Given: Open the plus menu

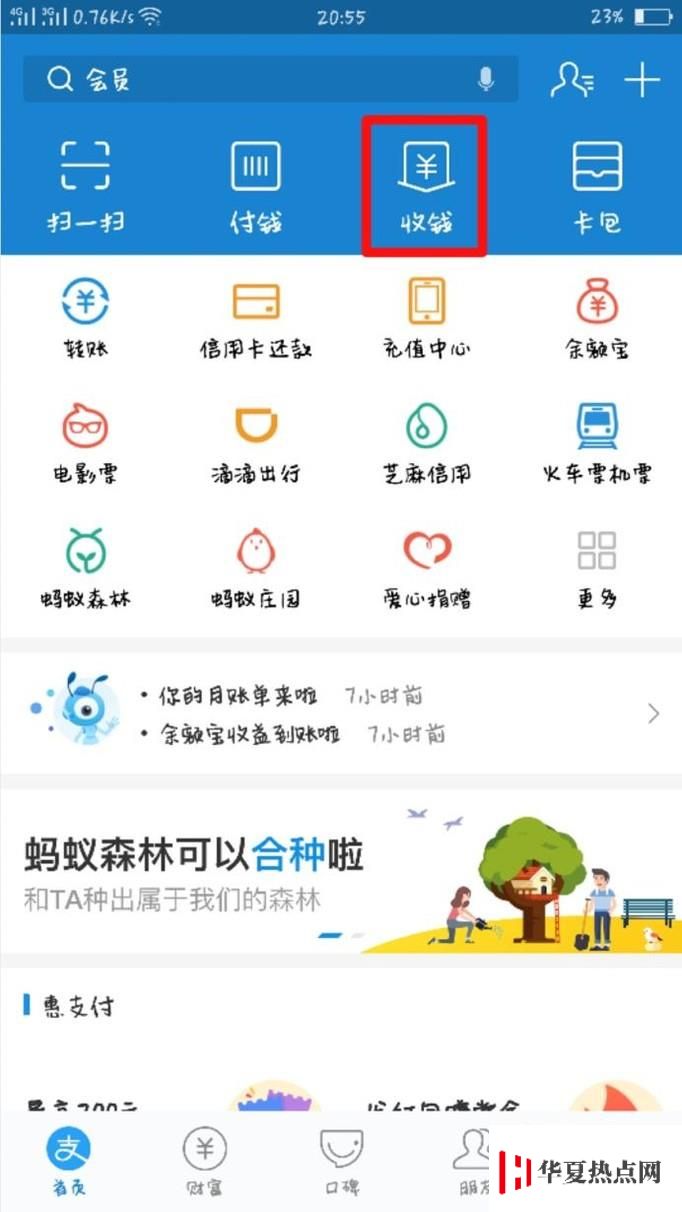Looking at the screenshot, I should 642,80.
